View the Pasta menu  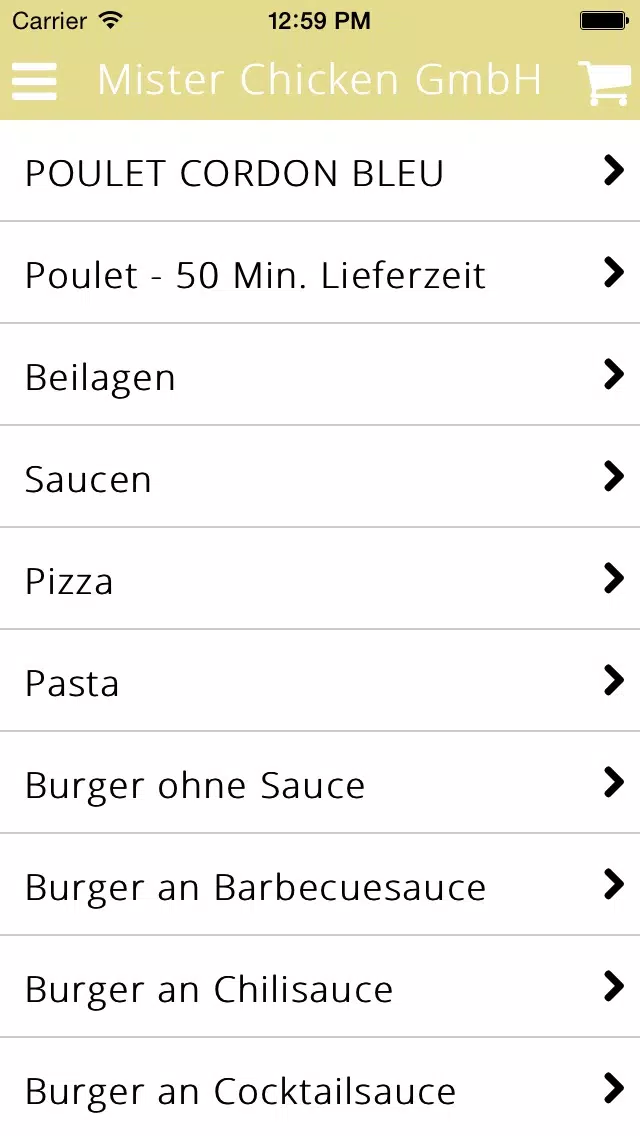pos(320,681)
